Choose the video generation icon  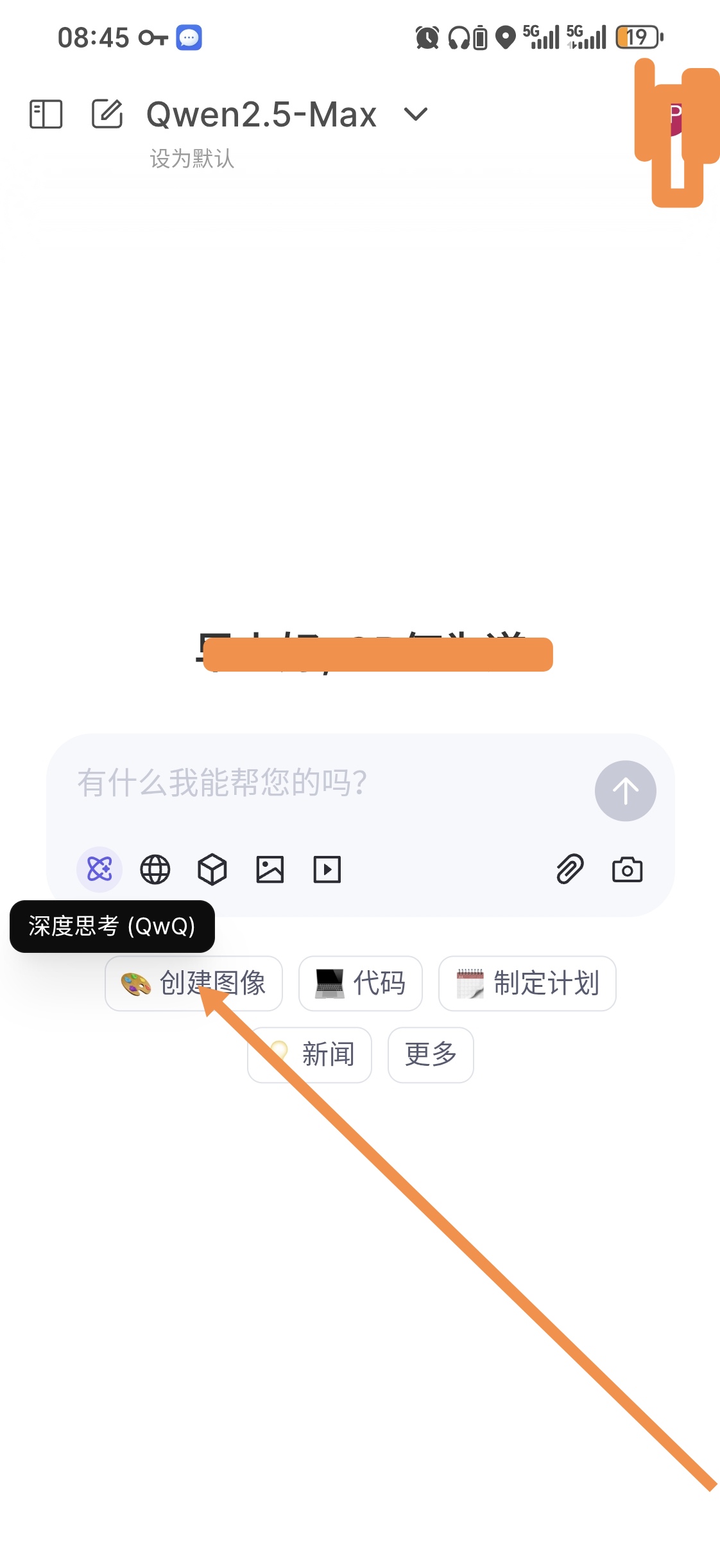coord(327,870)
